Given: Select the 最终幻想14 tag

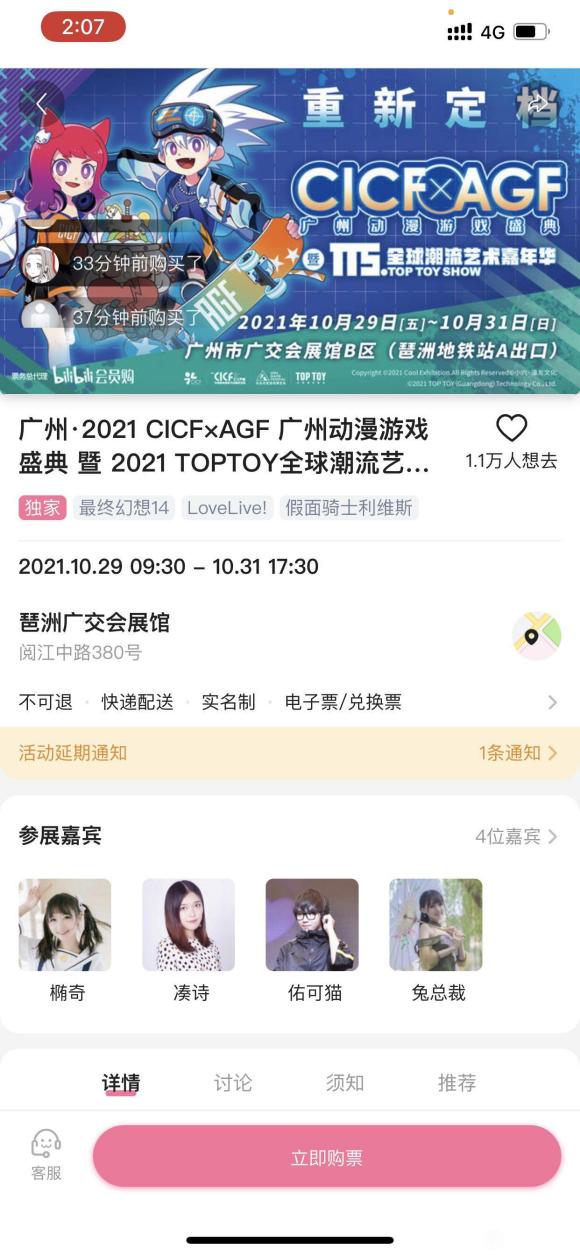Looking at the screenshot, I should pos(124,507).
